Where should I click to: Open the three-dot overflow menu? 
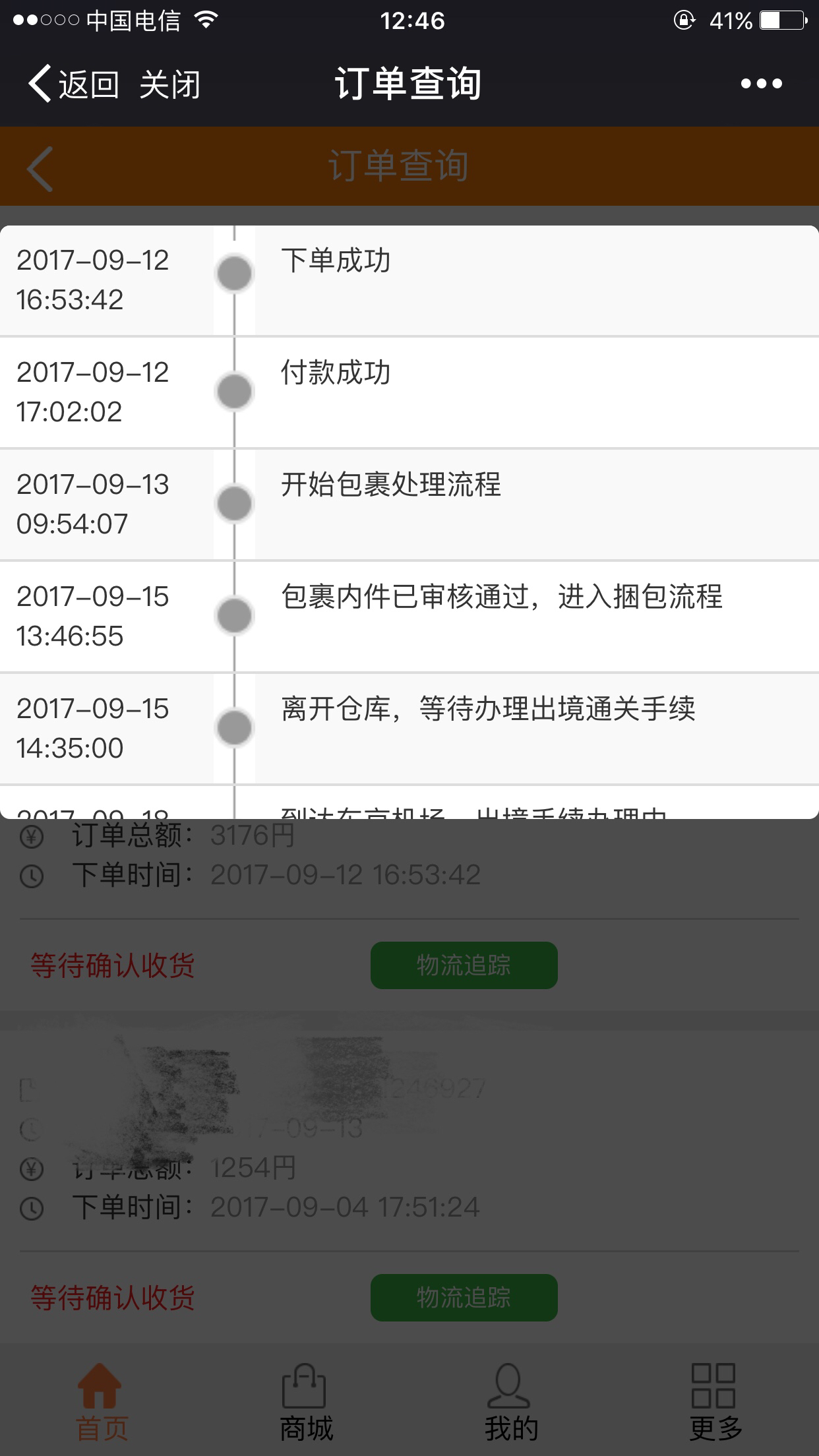click(761, 84)
